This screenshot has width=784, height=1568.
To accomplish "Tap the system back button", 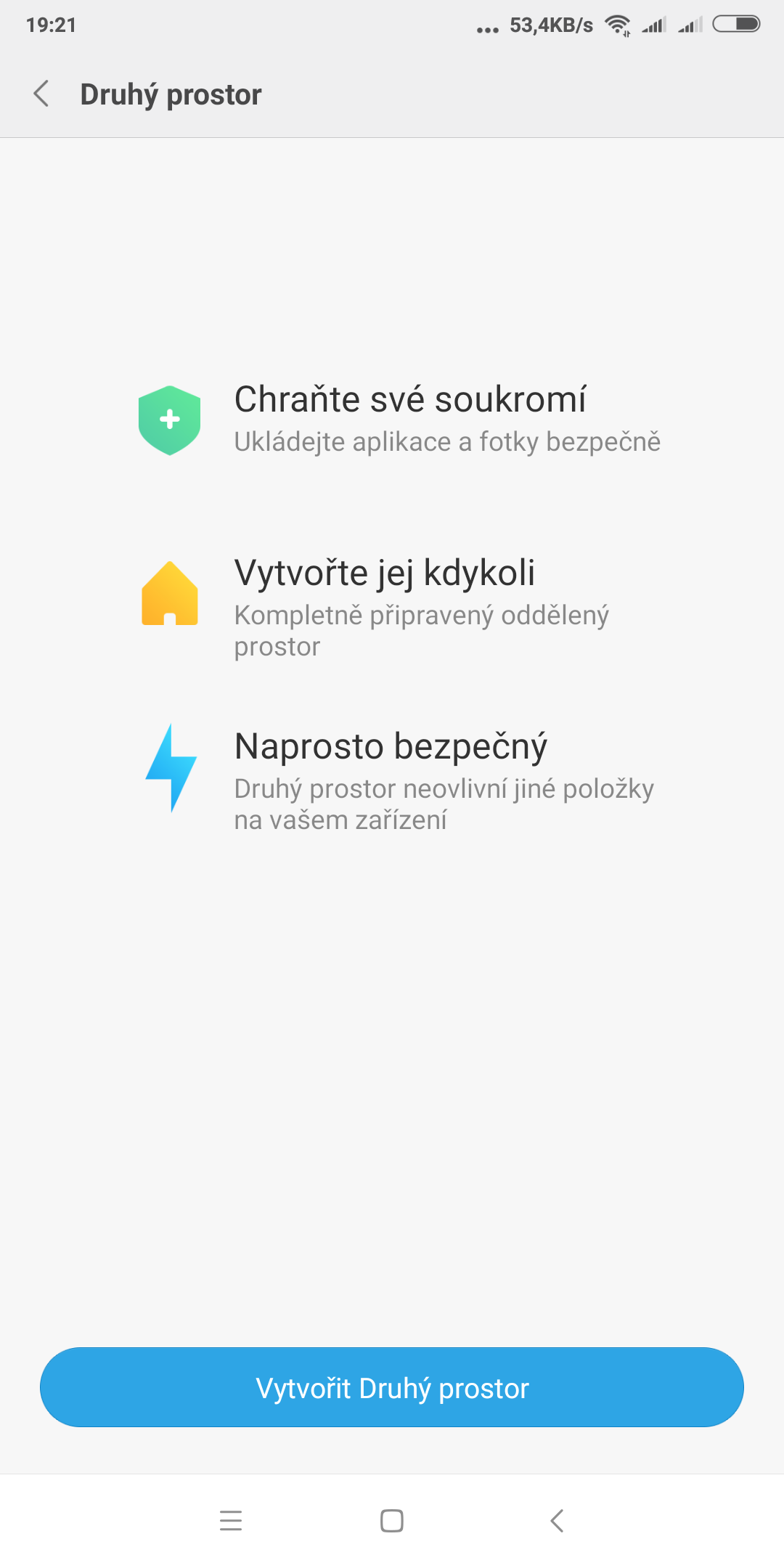I will pos(557,1520).
